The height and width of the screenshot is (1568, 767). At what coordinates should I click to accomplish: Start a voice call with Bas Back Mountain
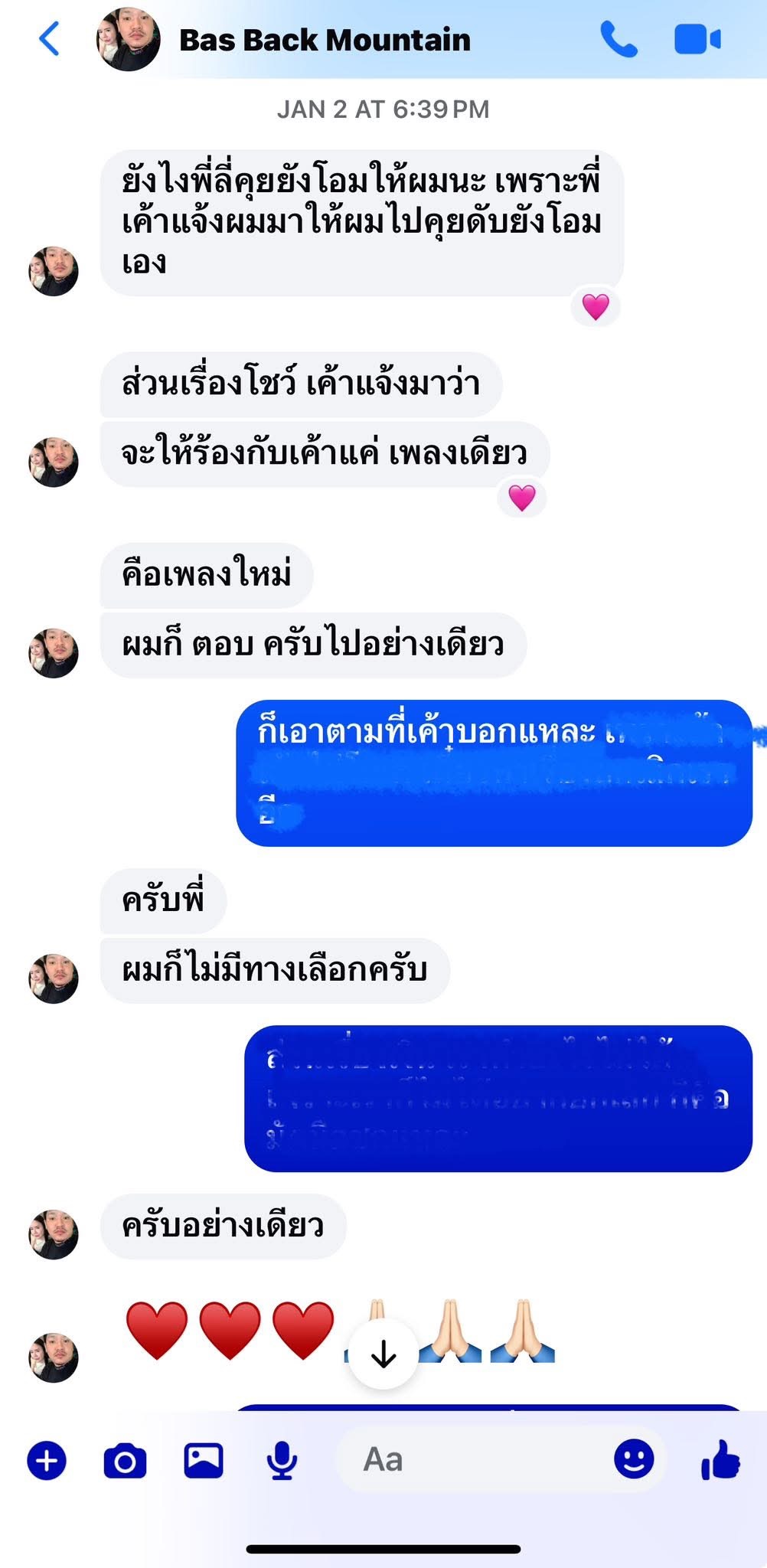tap(618, 40)
